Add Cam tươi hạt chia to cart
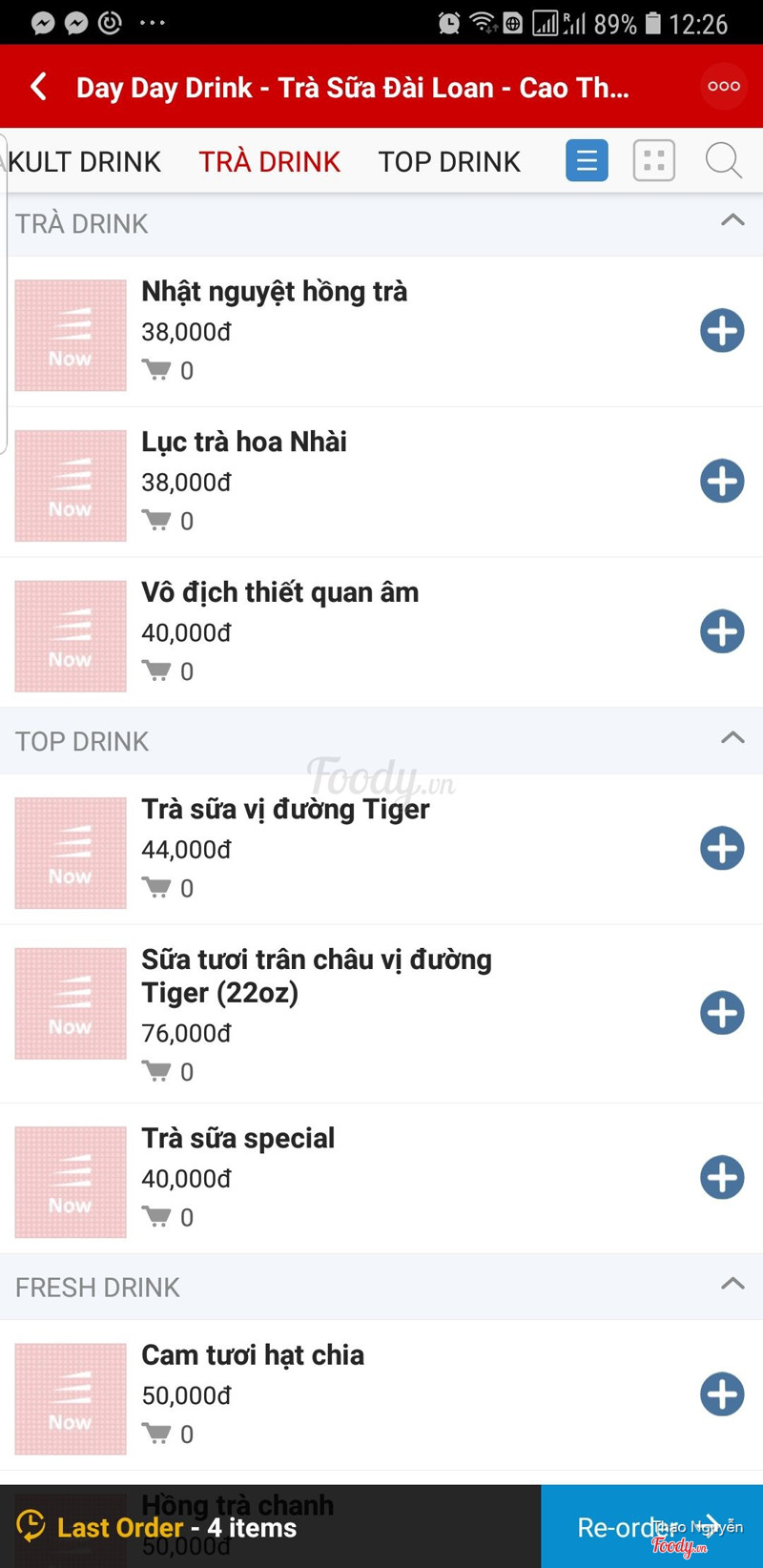The width and height of the screenshot is (763, 1568). click(x=722, y=1393)
